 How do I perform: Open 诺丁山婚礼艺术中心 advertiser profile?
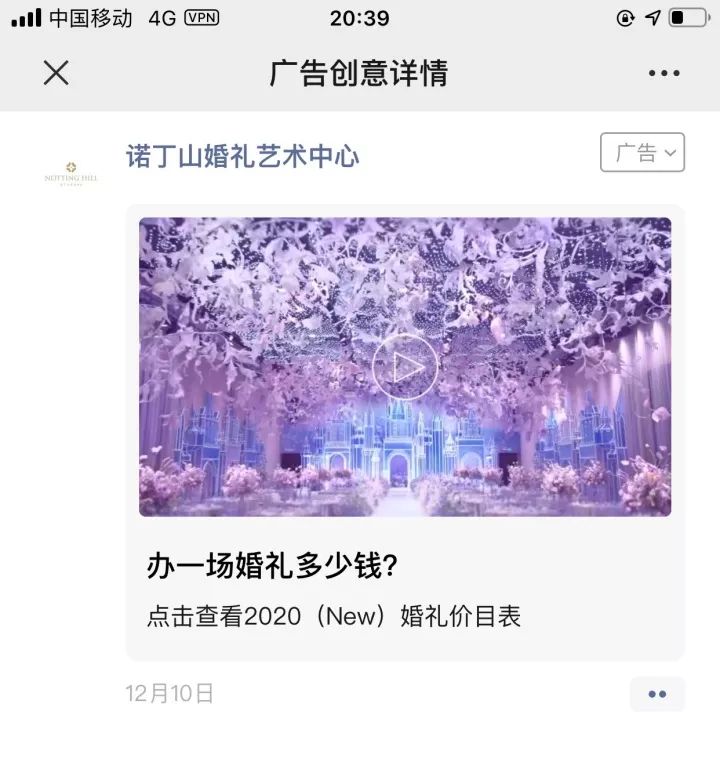[242, 156]
